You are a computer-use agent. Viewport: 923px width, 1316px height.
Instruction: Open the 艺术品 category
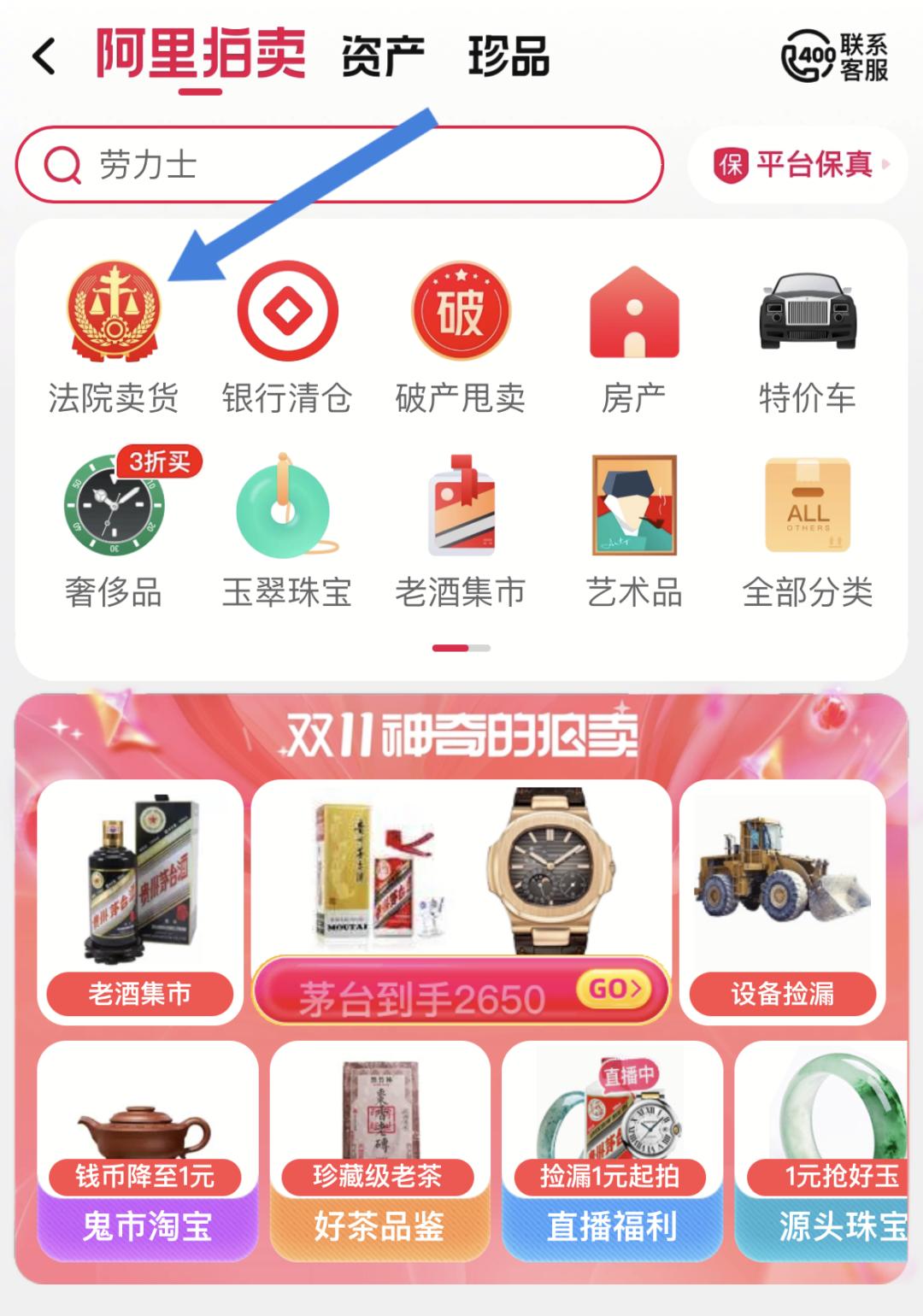634,532
